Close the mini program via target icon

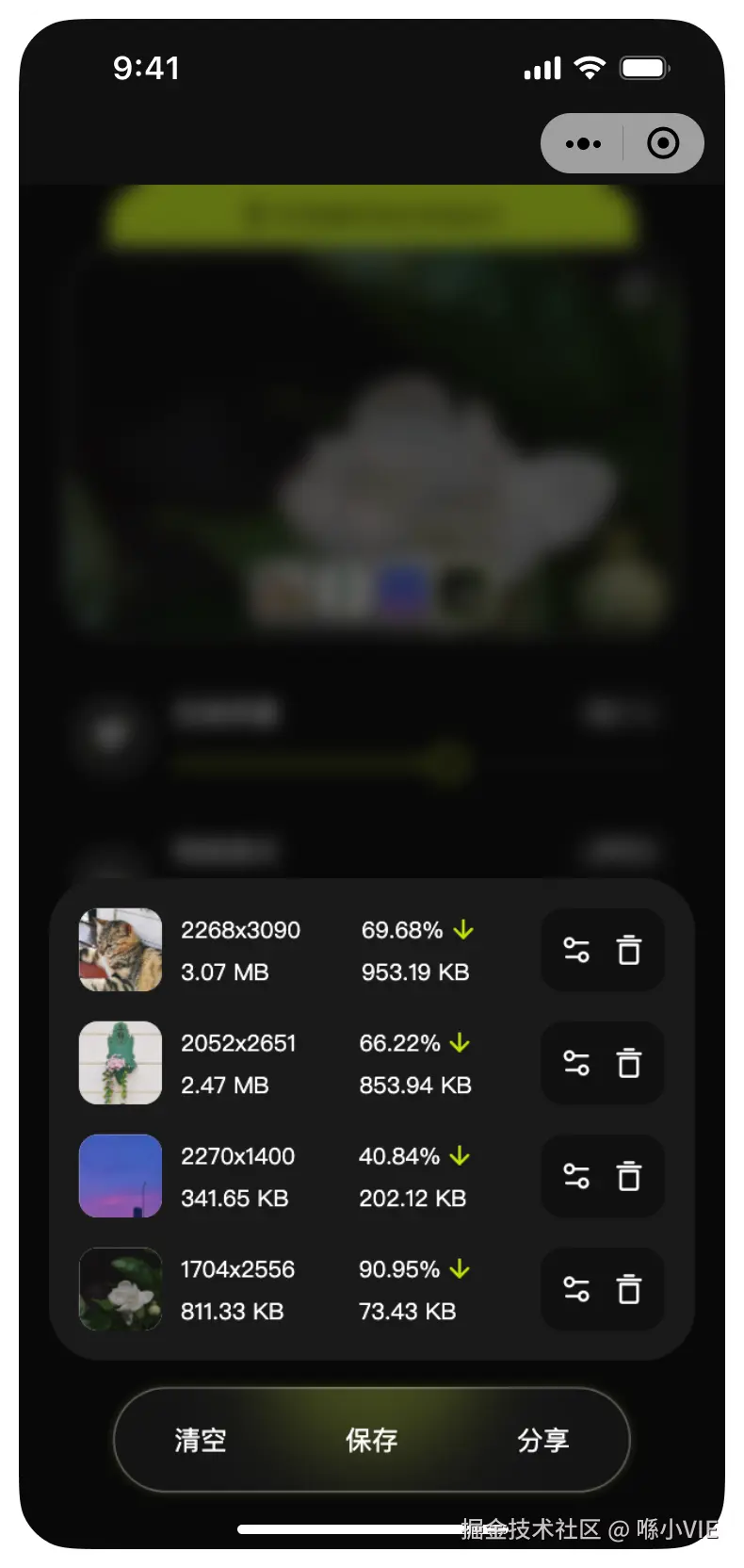pos(663,144)
